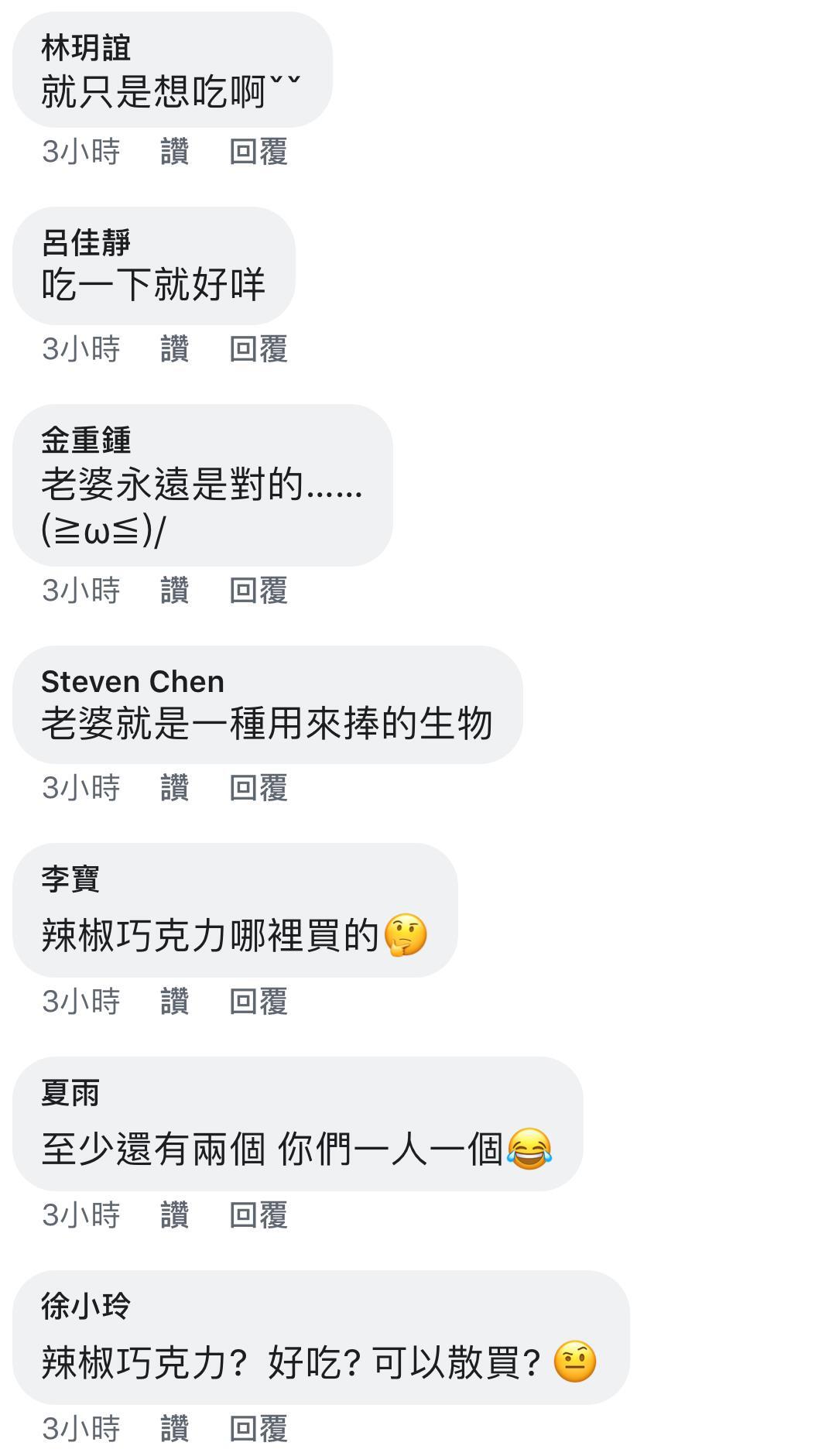Open Steven Chen's profile name
The image size is (839, 1456).
(x=132, y=681)
